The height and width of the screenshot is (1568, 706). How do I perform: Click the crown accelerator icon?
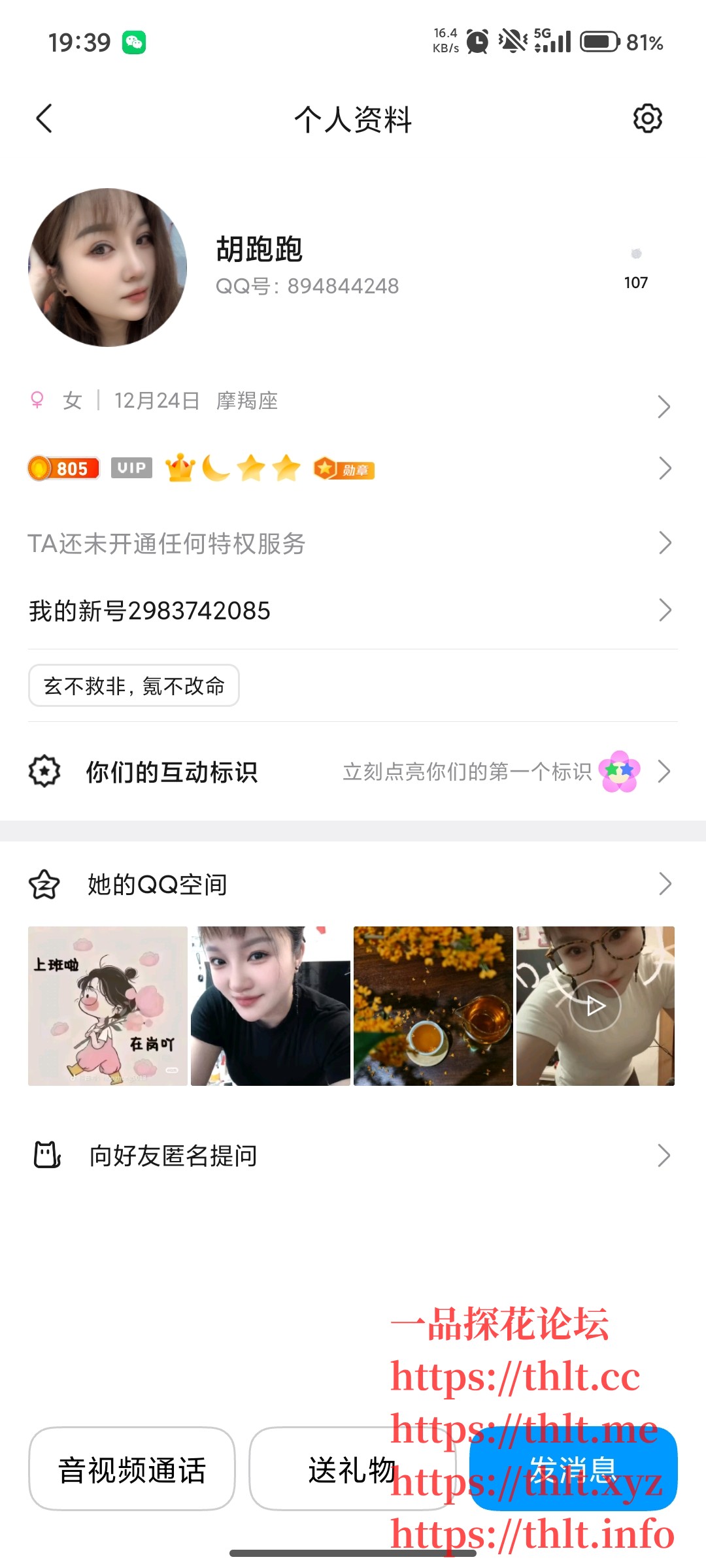tap(181, 468)
